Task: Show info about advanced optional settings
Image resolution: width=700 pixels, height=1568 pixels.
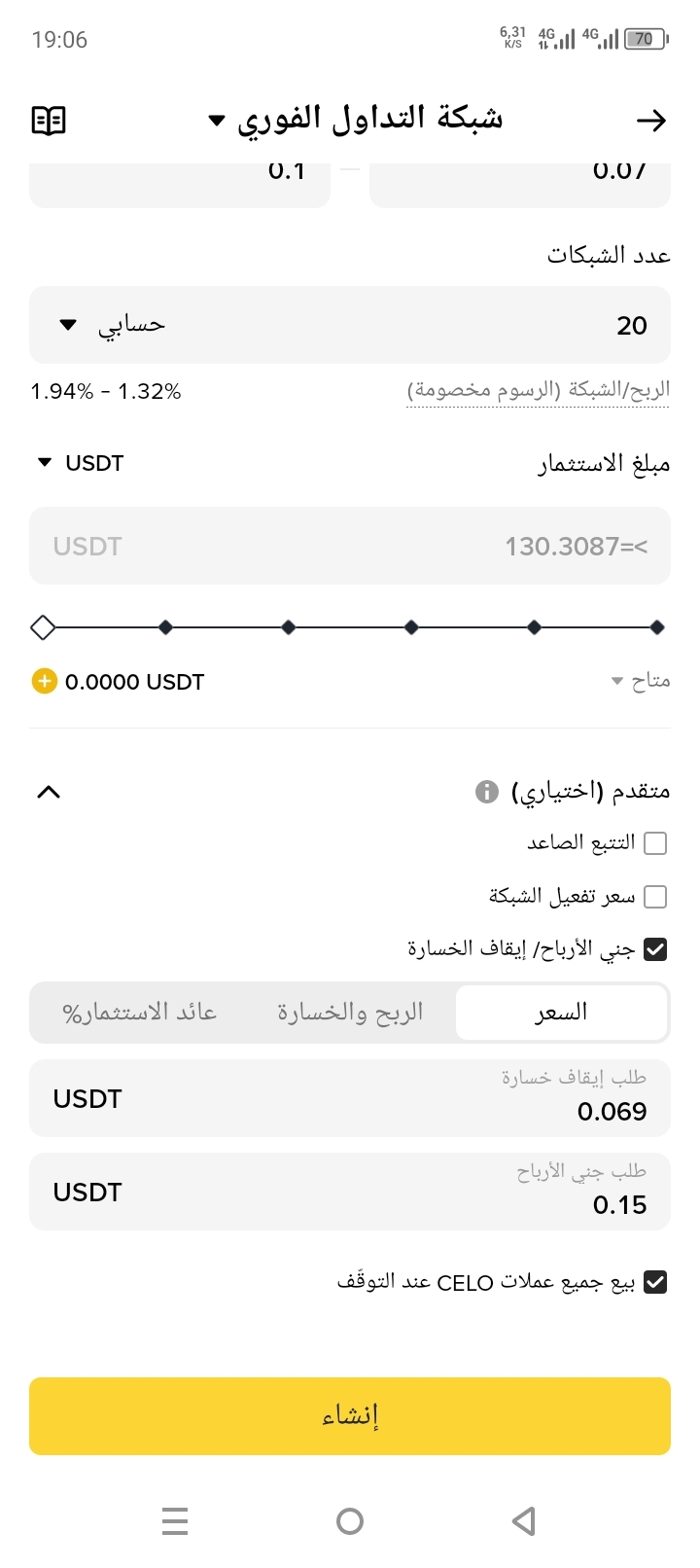Action: (x=487, y=792)
